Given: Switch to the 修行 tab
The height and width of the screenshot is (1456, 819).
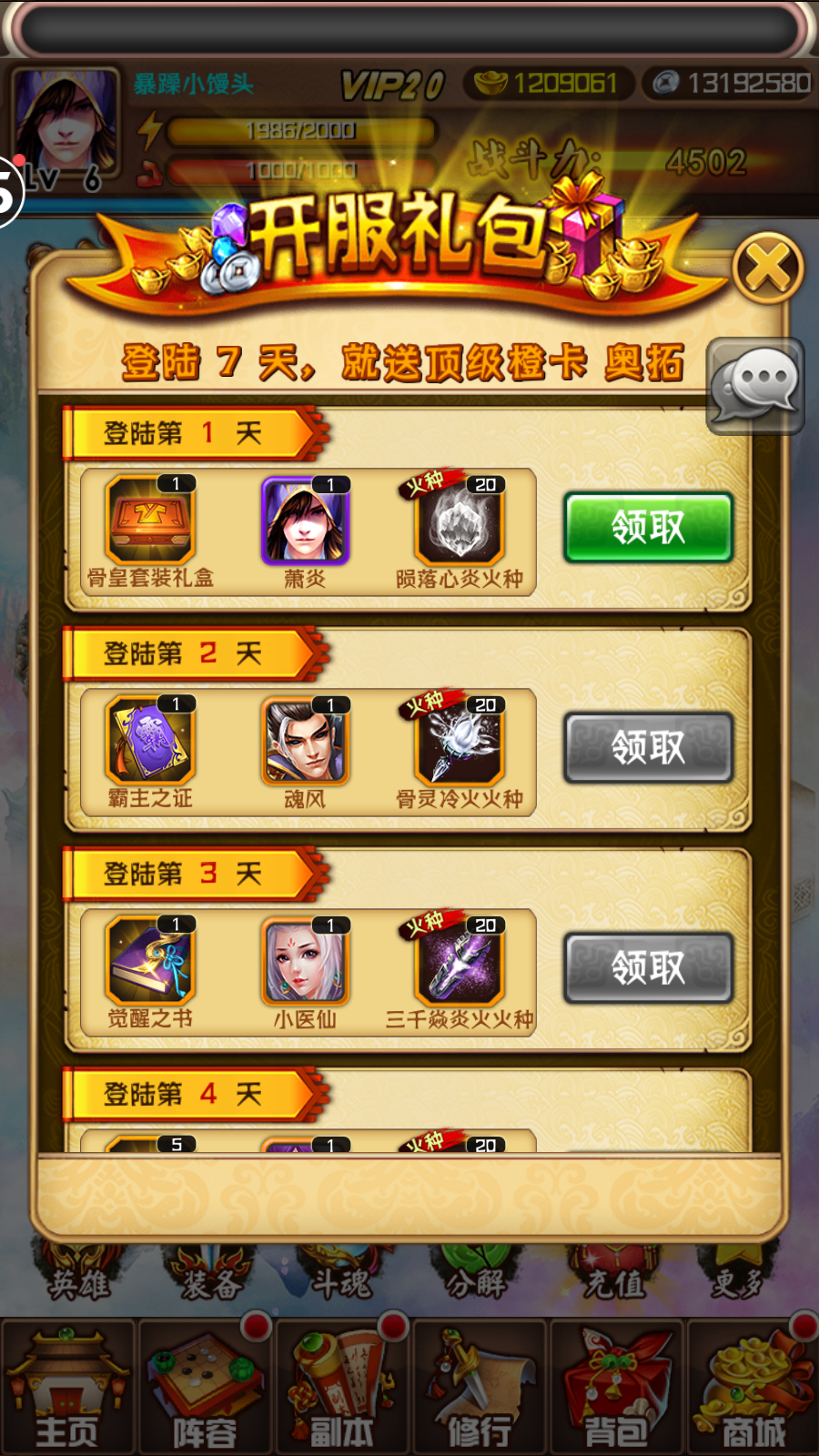Looking at the screenshot, I should (x=480, y=1388).
